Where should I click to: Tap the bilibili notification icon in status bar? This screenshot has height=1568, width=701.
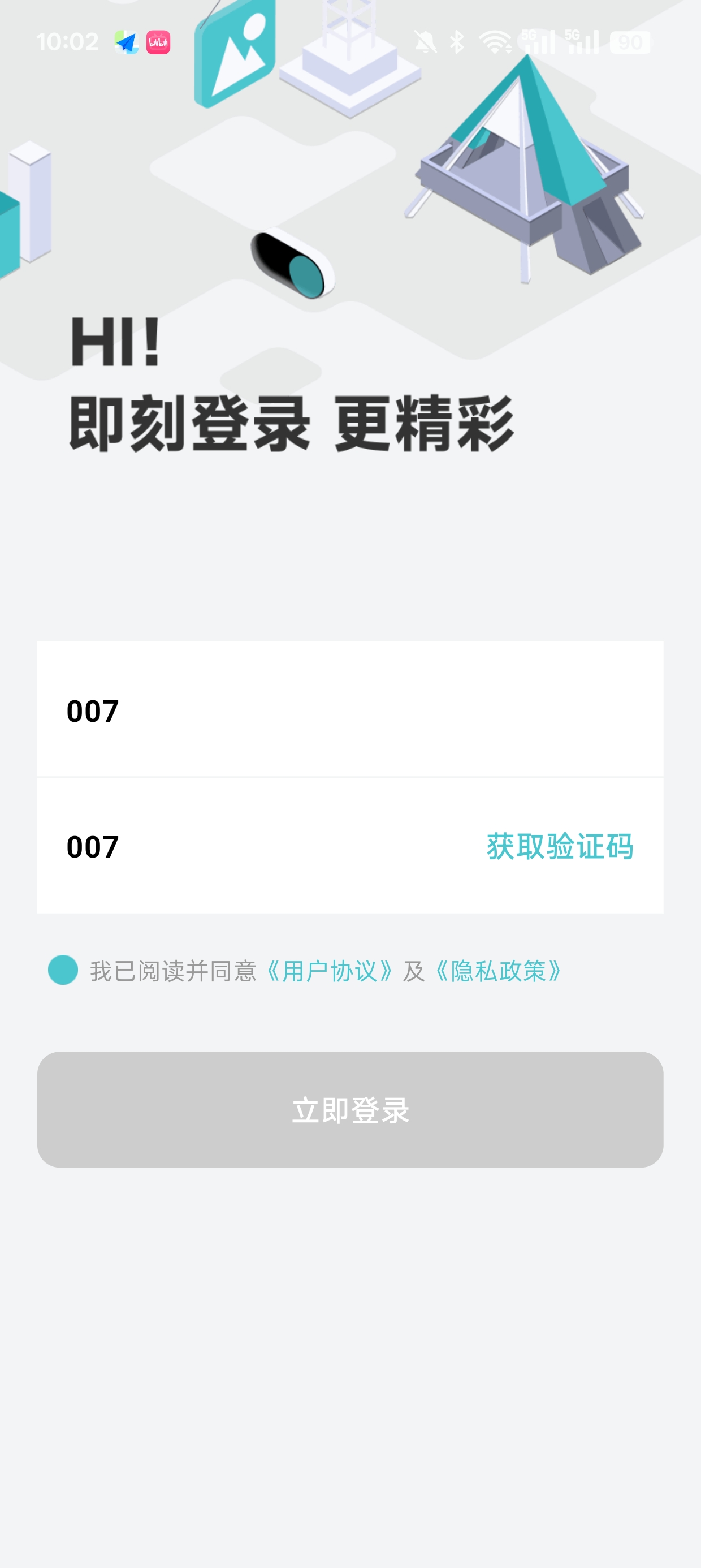(x=158, y=41)
